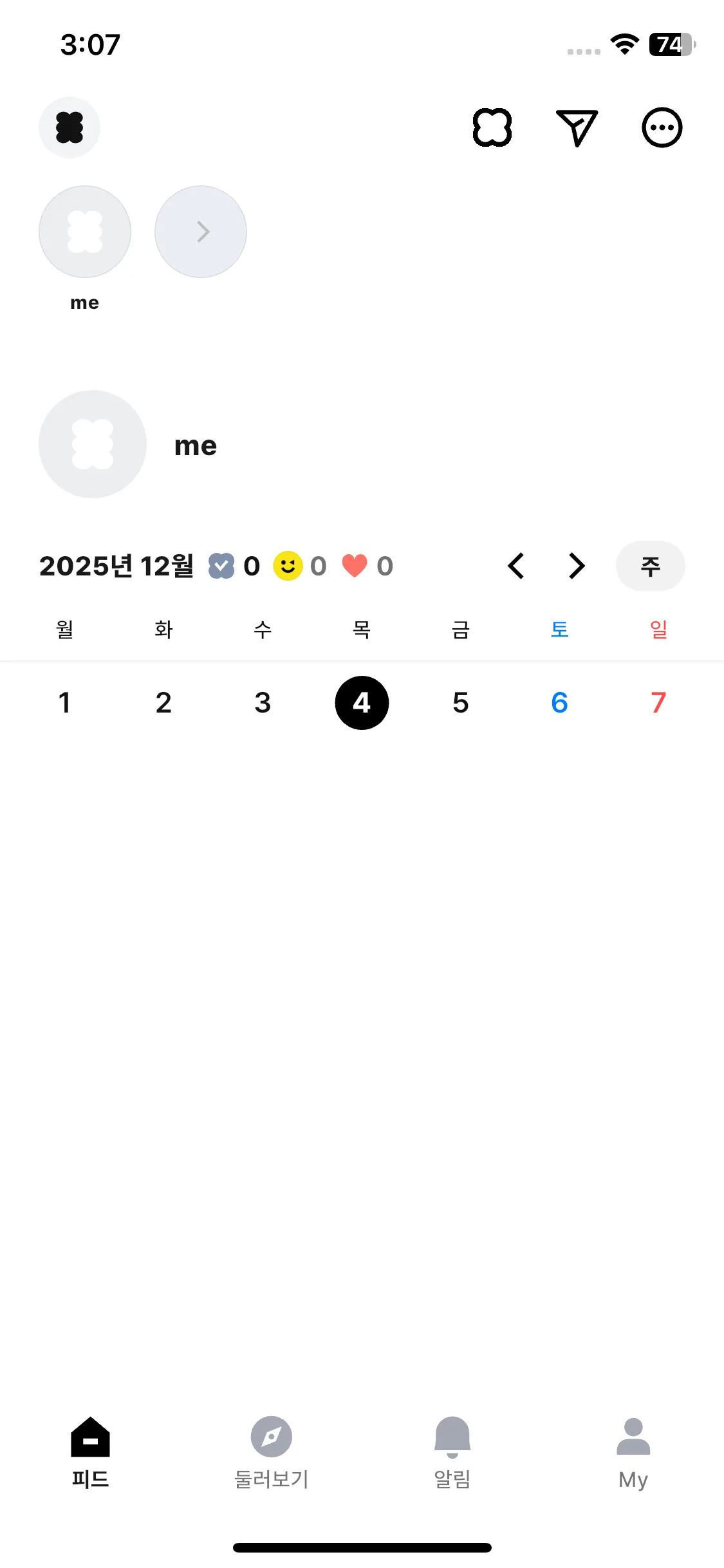Go to the previous week
Screen dimensions: 724x1568
(x=516, y=566)
